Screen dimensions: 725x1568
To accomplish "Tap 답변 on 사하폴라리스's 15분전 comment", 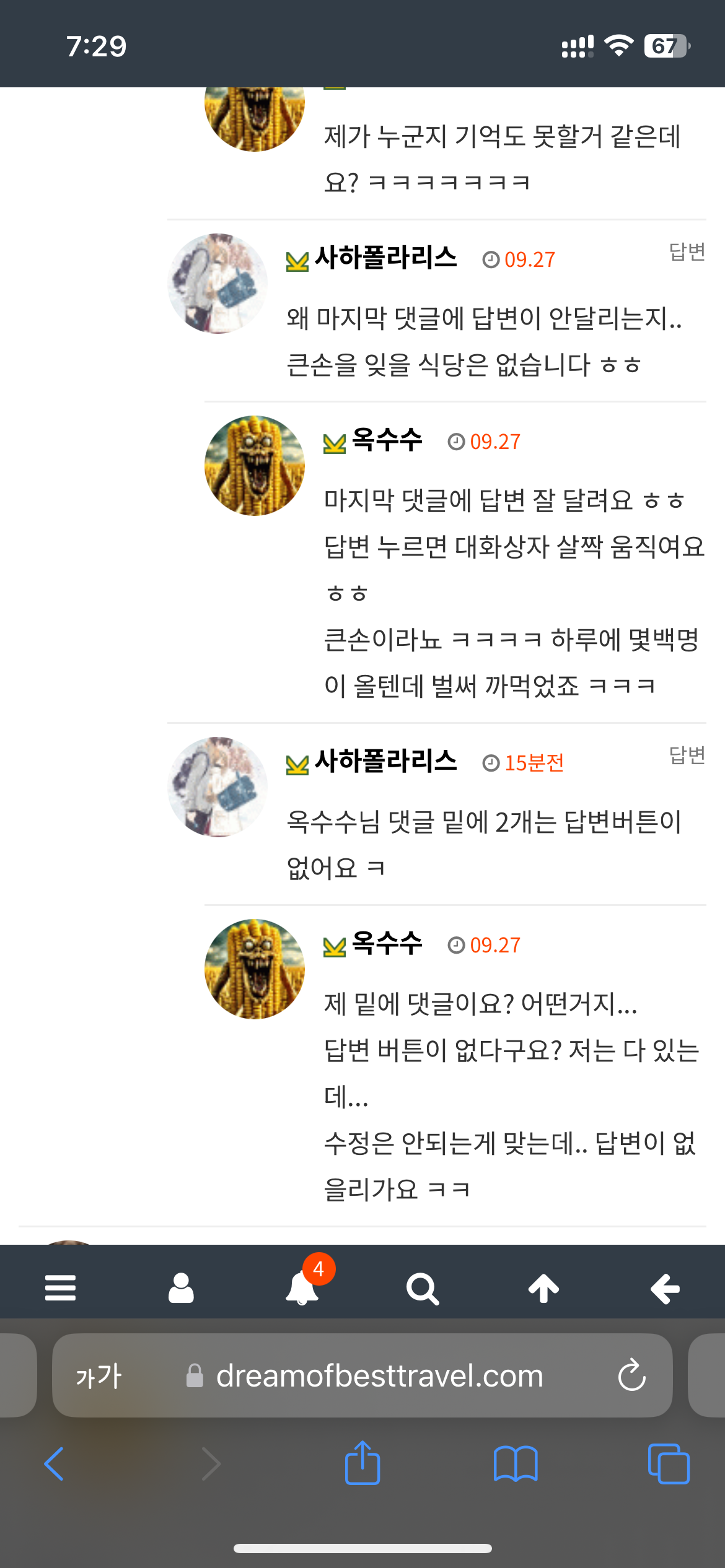I will point(687,756).
